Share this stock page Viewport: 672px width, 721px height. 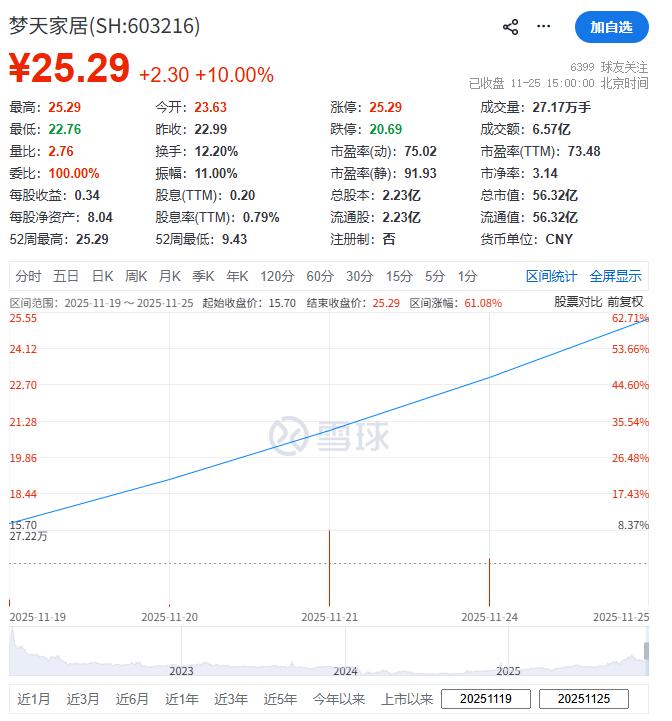tap(511, 27)
